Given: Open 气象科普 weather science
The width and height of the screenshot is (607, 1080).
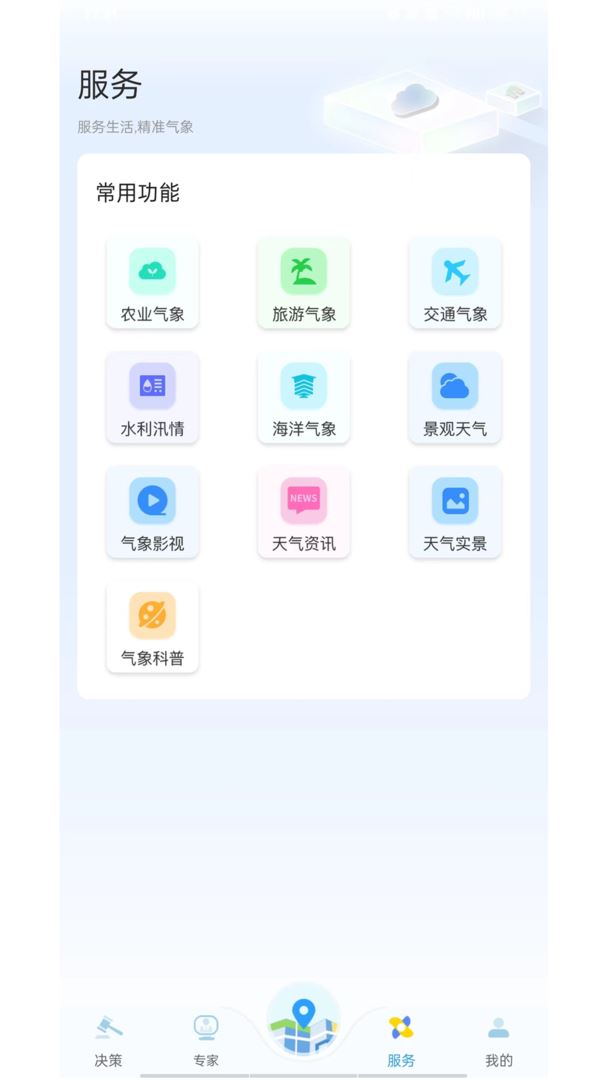Looking at the screenshot, I should pyautogui.click(x=152, y=627).
